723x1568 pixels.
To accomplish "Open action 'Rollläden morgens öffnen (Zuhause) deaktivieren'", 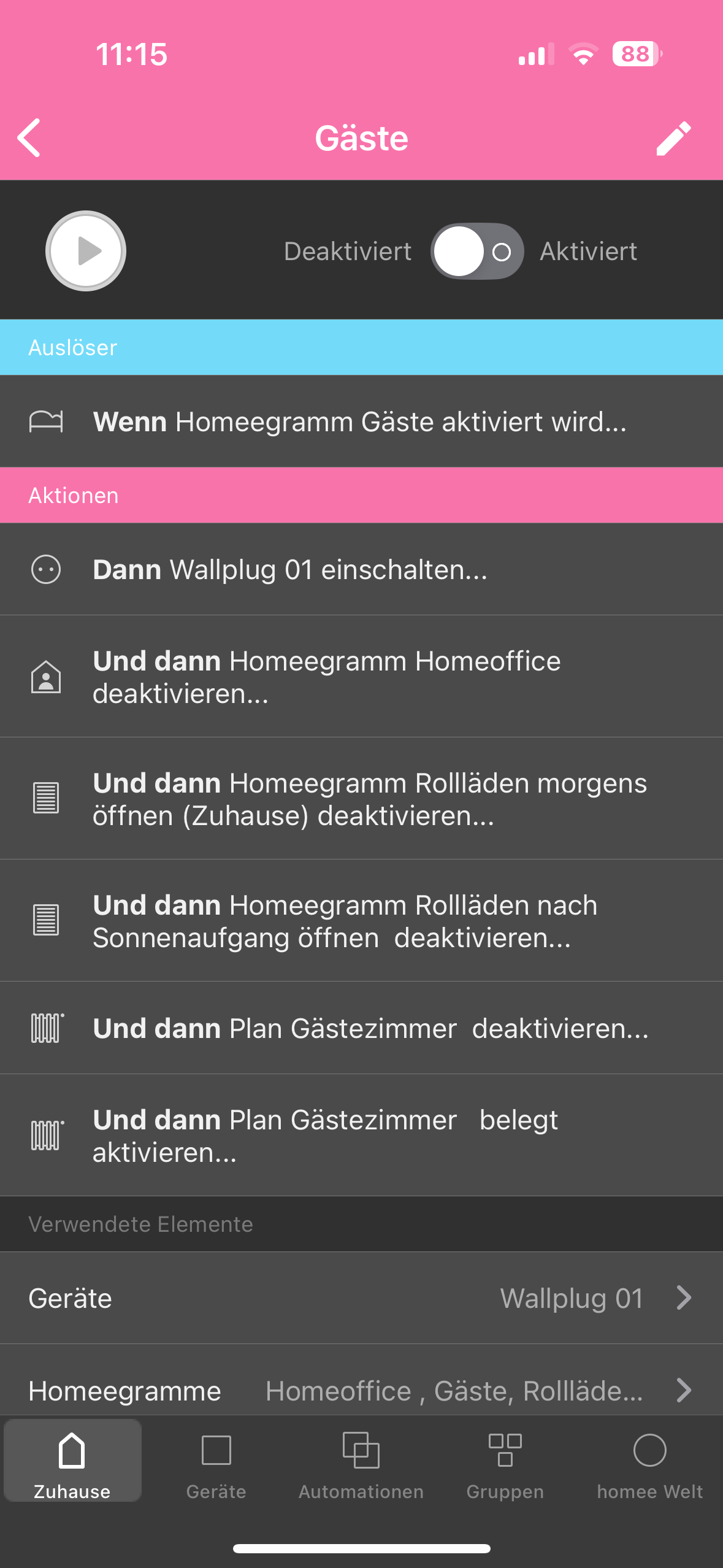I will (361, 799).
